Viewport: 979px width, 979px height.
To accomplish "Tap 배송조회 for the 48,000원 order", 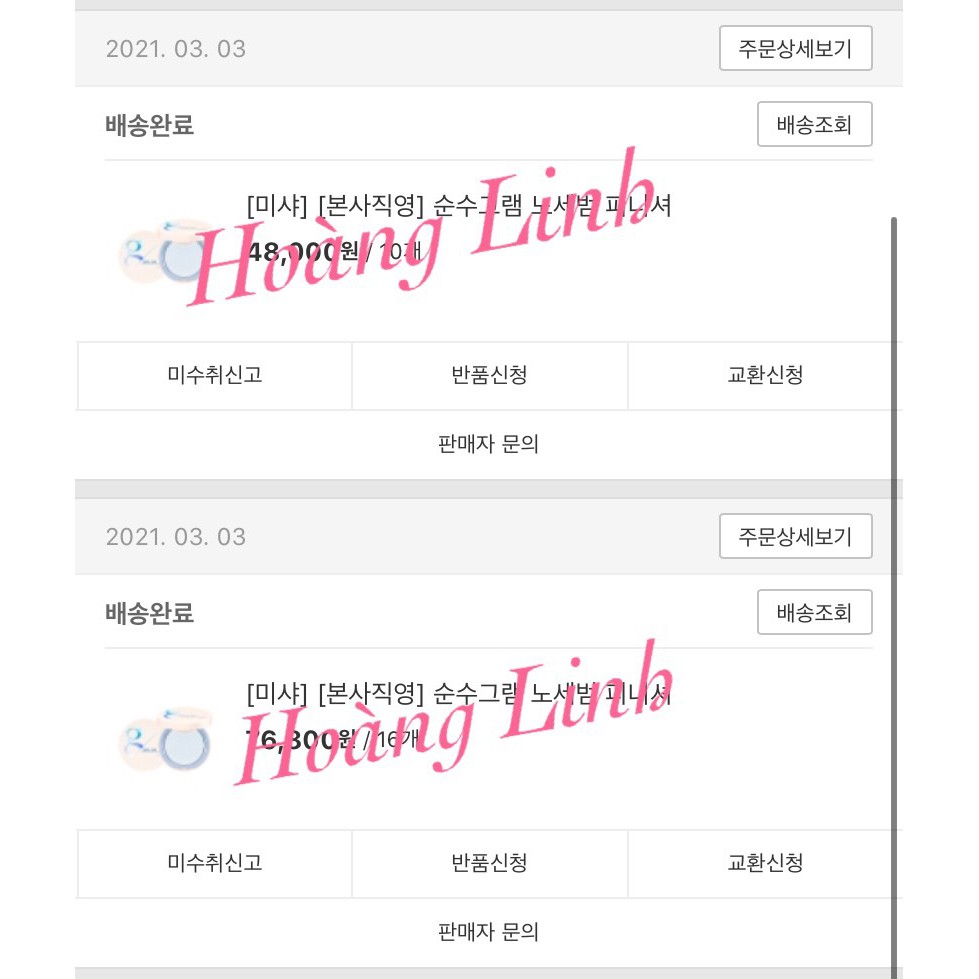I will click(x=814, y=124).
